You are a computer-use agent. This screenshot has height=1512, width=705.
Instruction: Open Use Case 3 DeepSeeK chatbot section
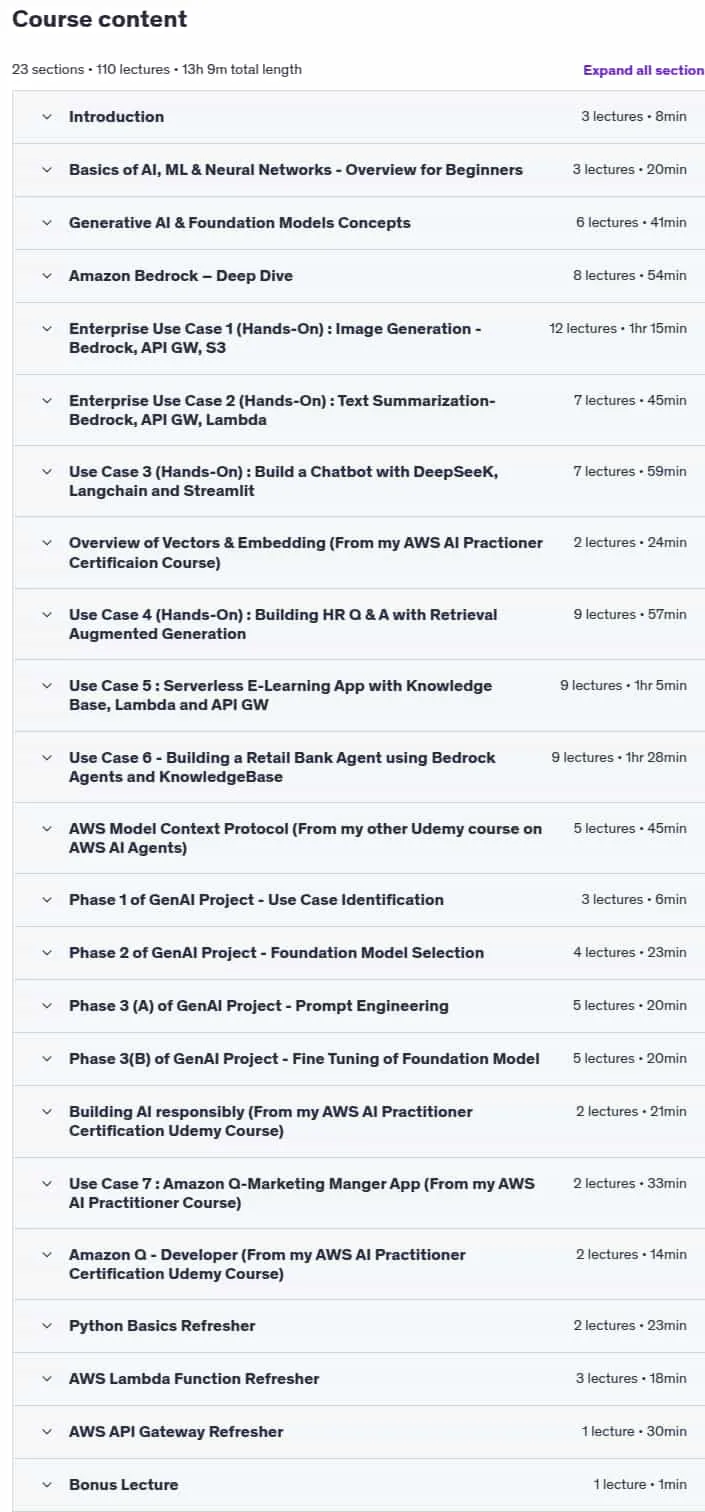pyautogui.click(x=358, y=481)
